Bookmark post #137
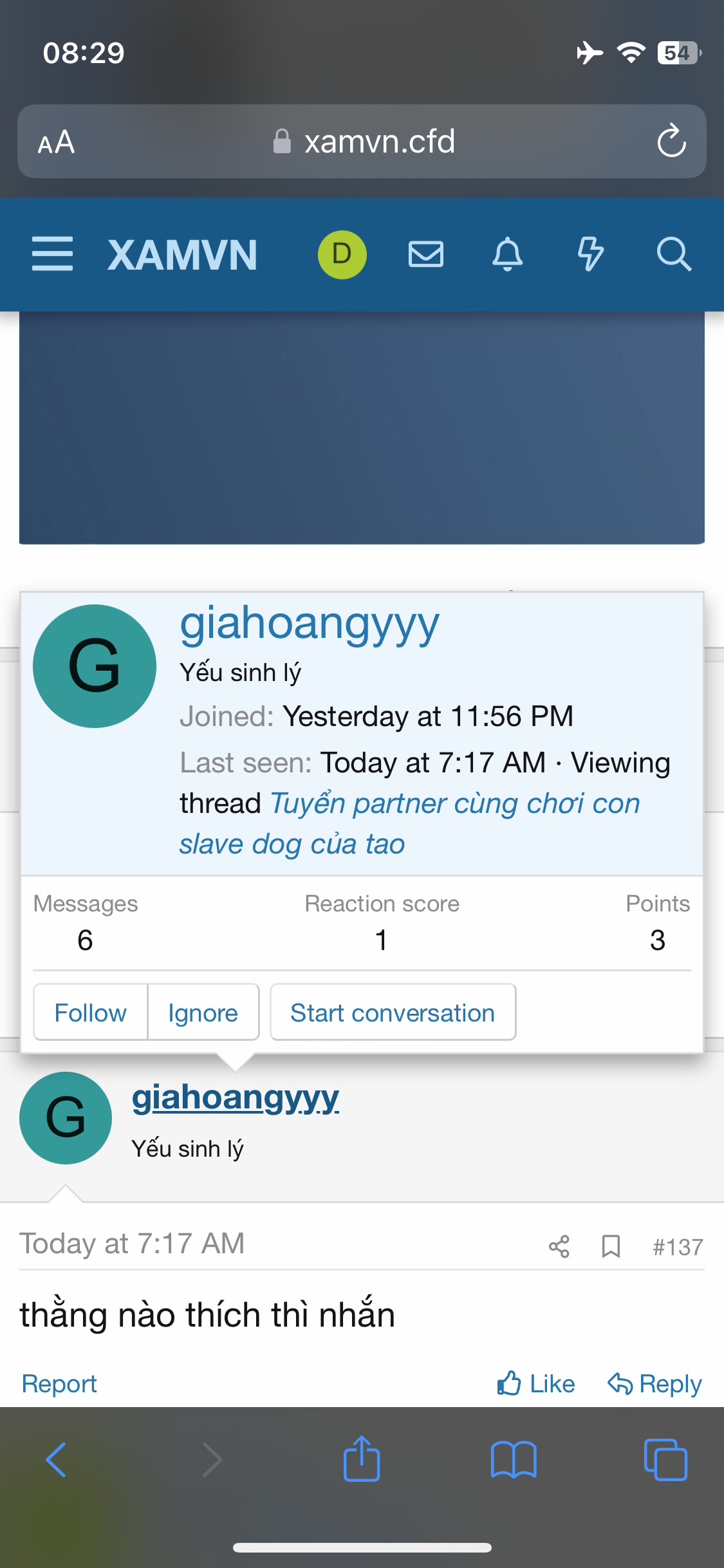 610,1246
